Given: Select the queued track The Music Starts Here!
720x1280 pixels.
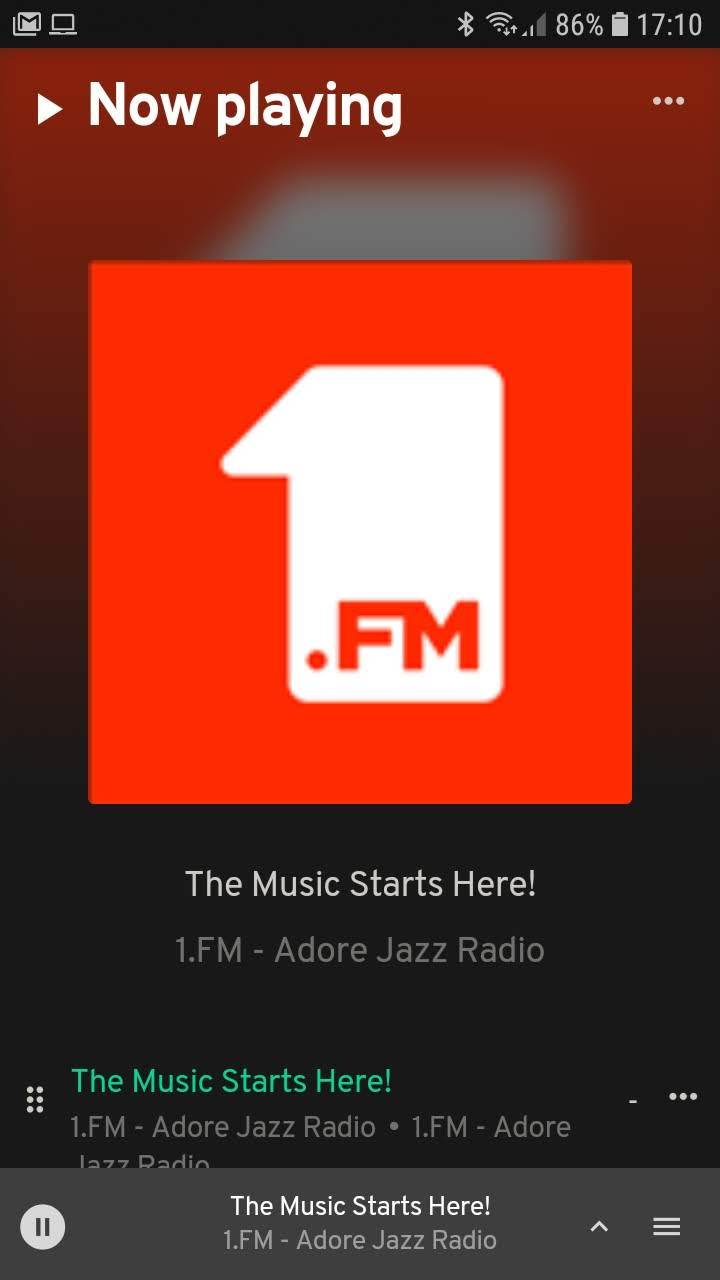Looking at the screenshot, I should pyautogui.click(x=231, y=1081).
